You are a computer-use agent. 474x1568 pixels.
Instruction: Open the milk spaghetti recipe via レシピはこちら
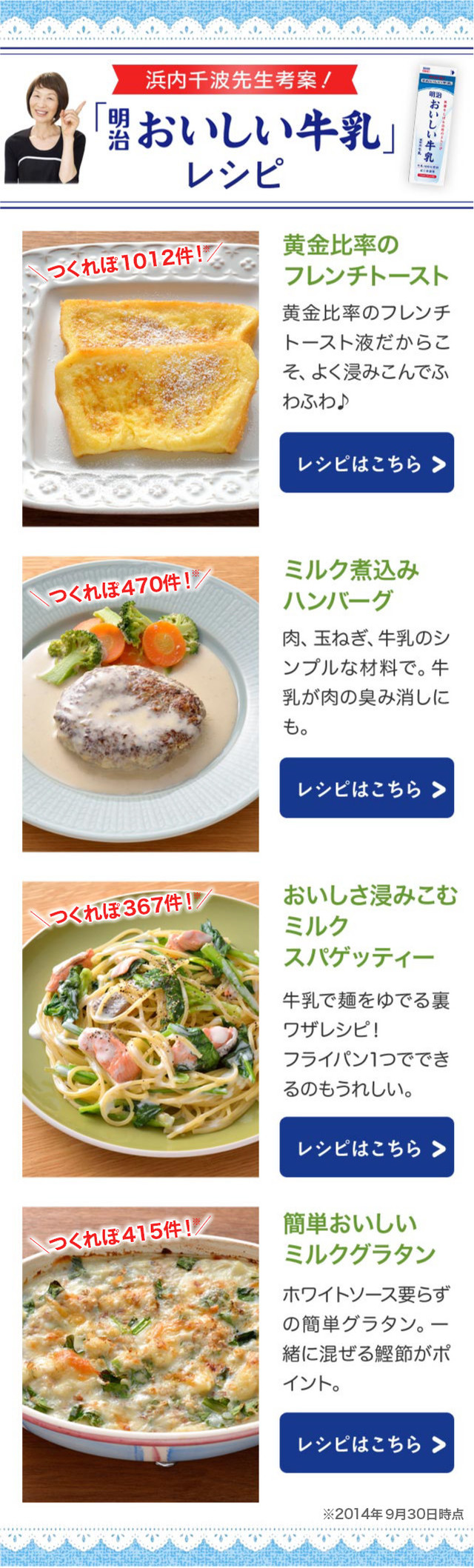coord(366,1147)
